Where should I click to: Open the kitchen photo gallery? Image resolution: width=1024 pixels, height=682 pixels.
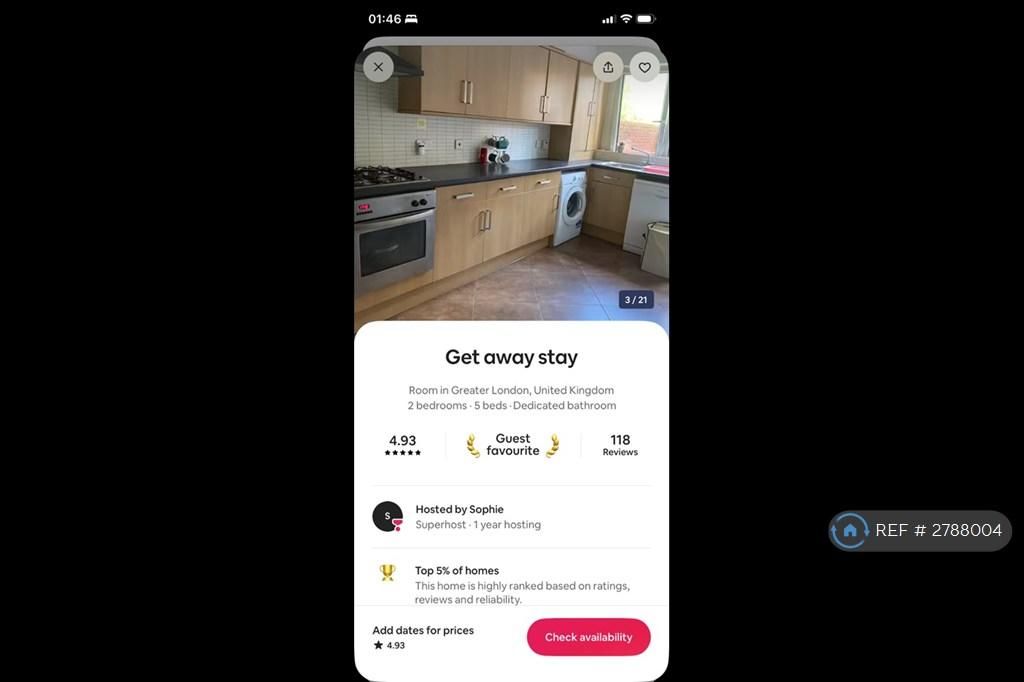(x=510, y=200)
